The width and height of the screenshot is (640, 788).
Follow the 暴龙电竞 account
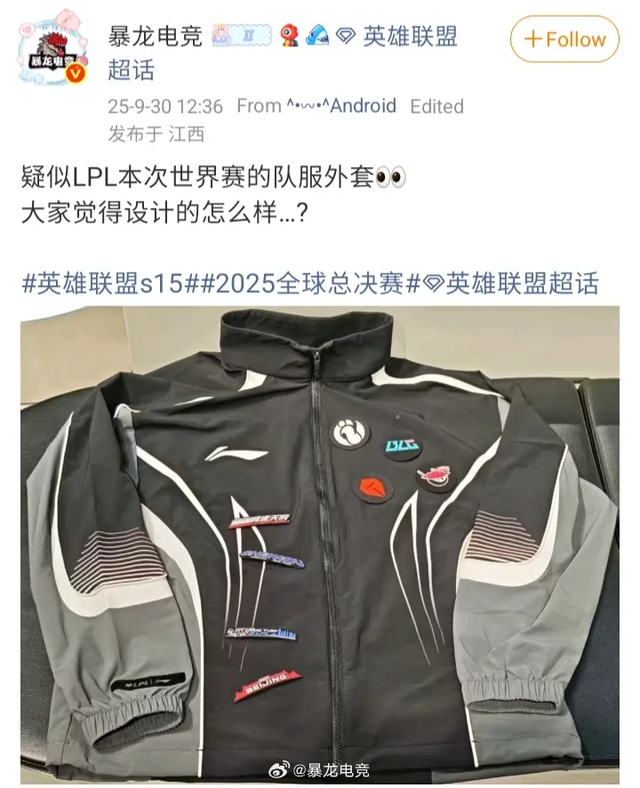click(x=564, y=40)
